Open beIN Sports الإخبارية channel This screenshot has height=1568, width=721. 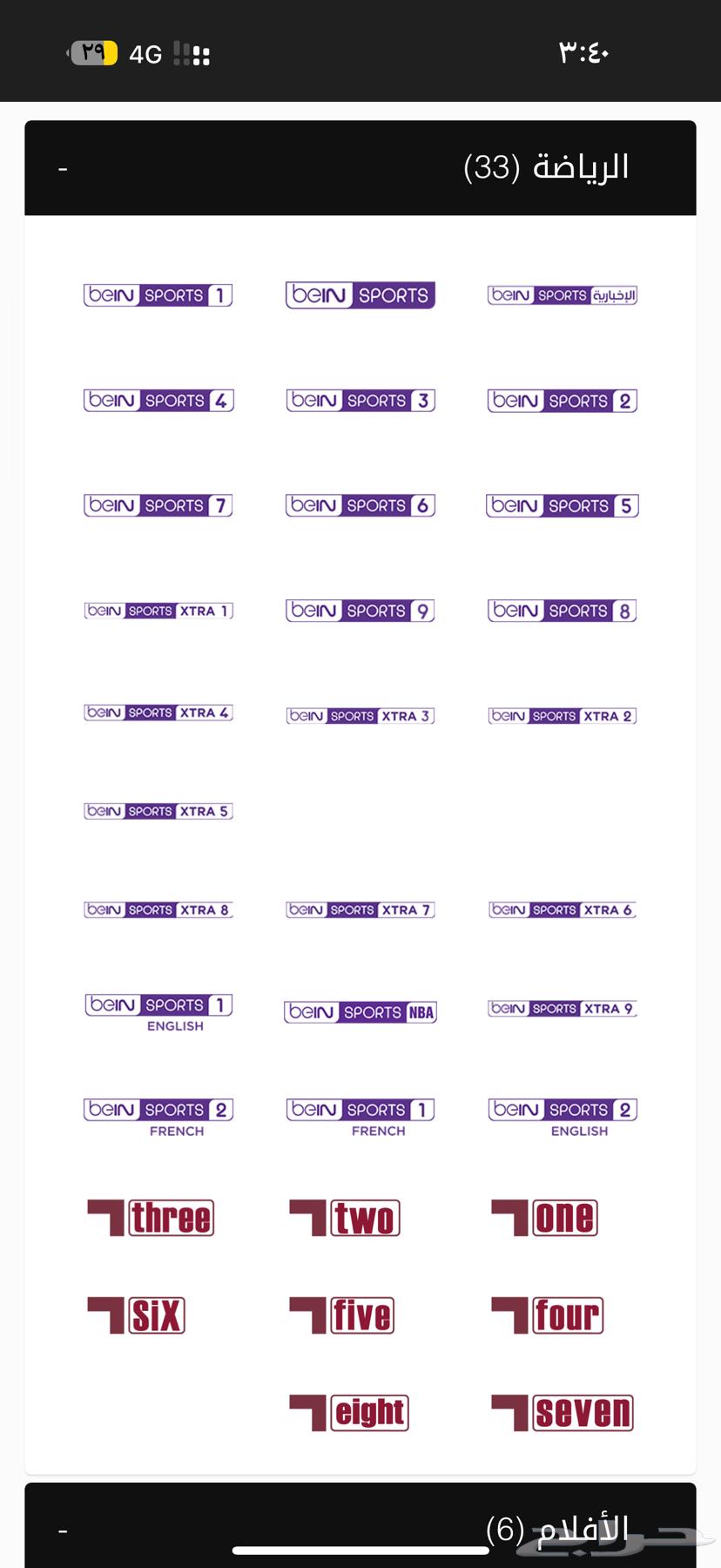click(x=562, y=295)
